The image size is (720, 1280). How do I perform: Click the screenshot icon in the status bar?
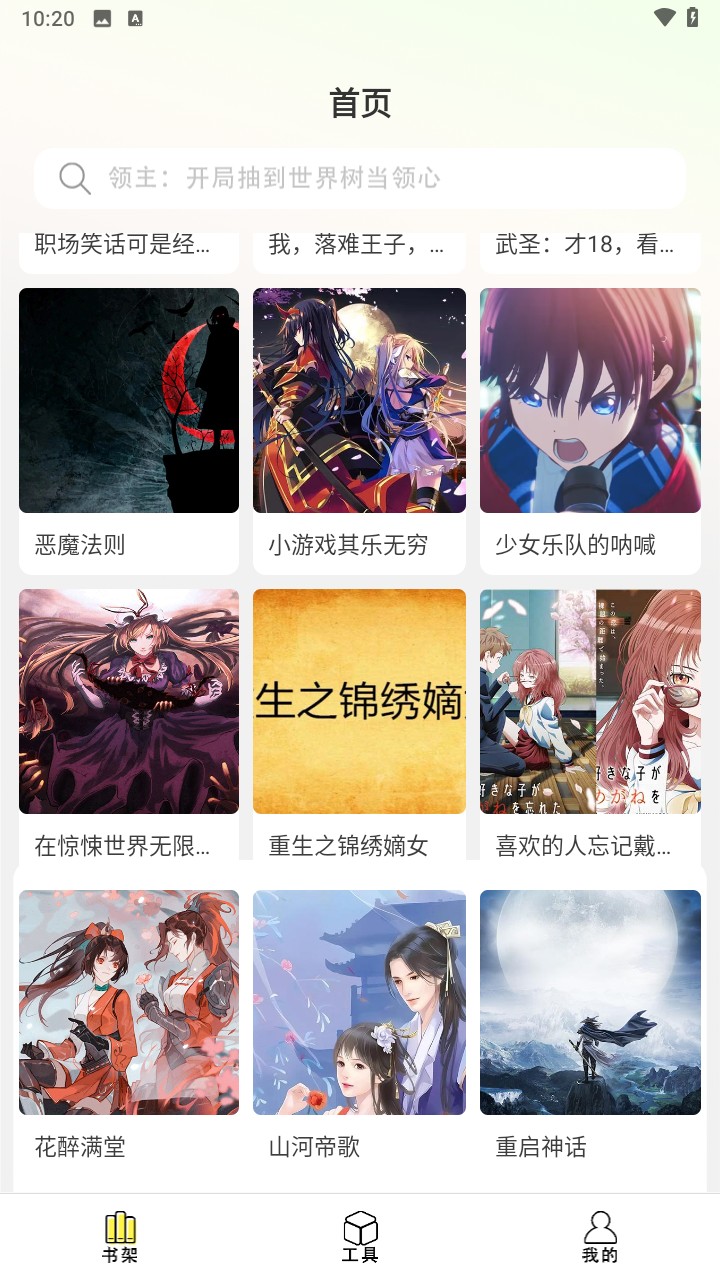pyautogui.click(x=100, y=17)
